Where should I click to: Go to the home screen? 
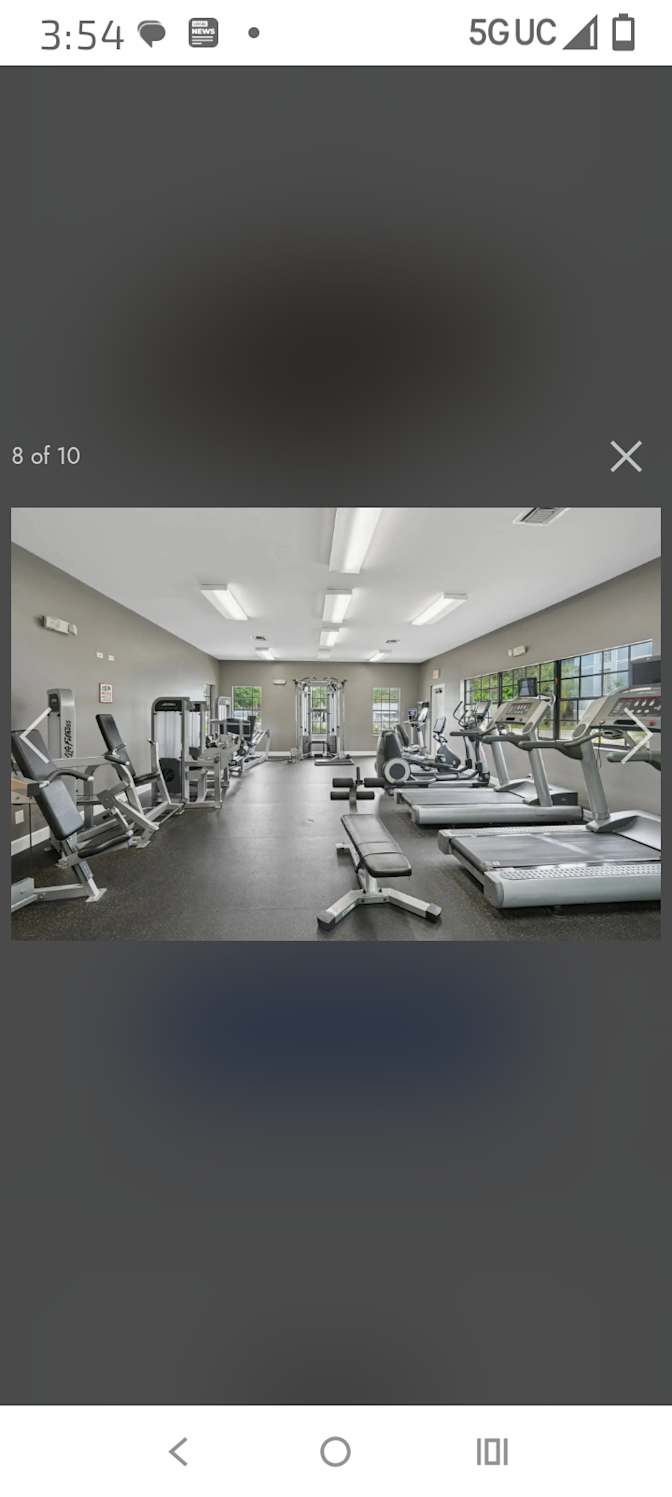[335, 1451]
